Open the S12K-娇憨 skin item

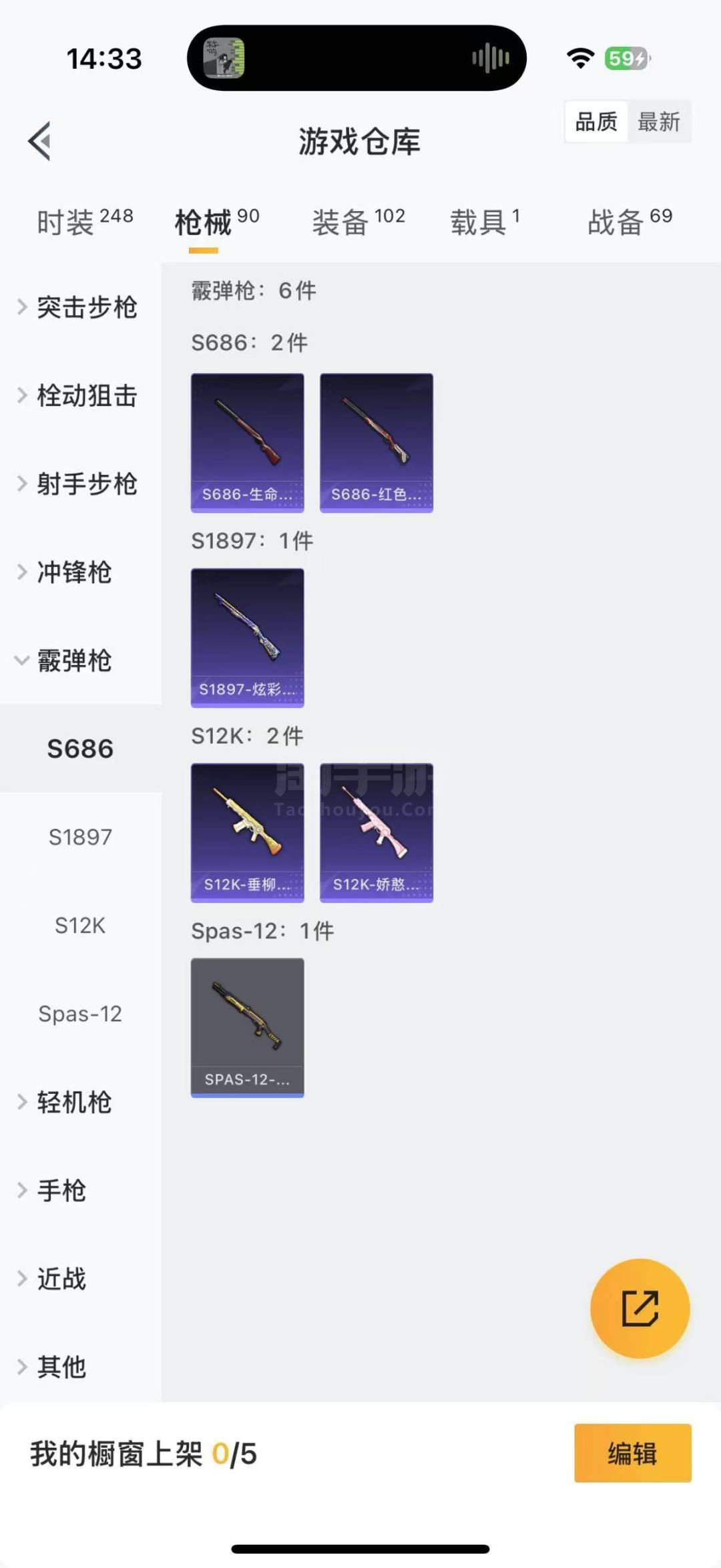coord(377,832)
